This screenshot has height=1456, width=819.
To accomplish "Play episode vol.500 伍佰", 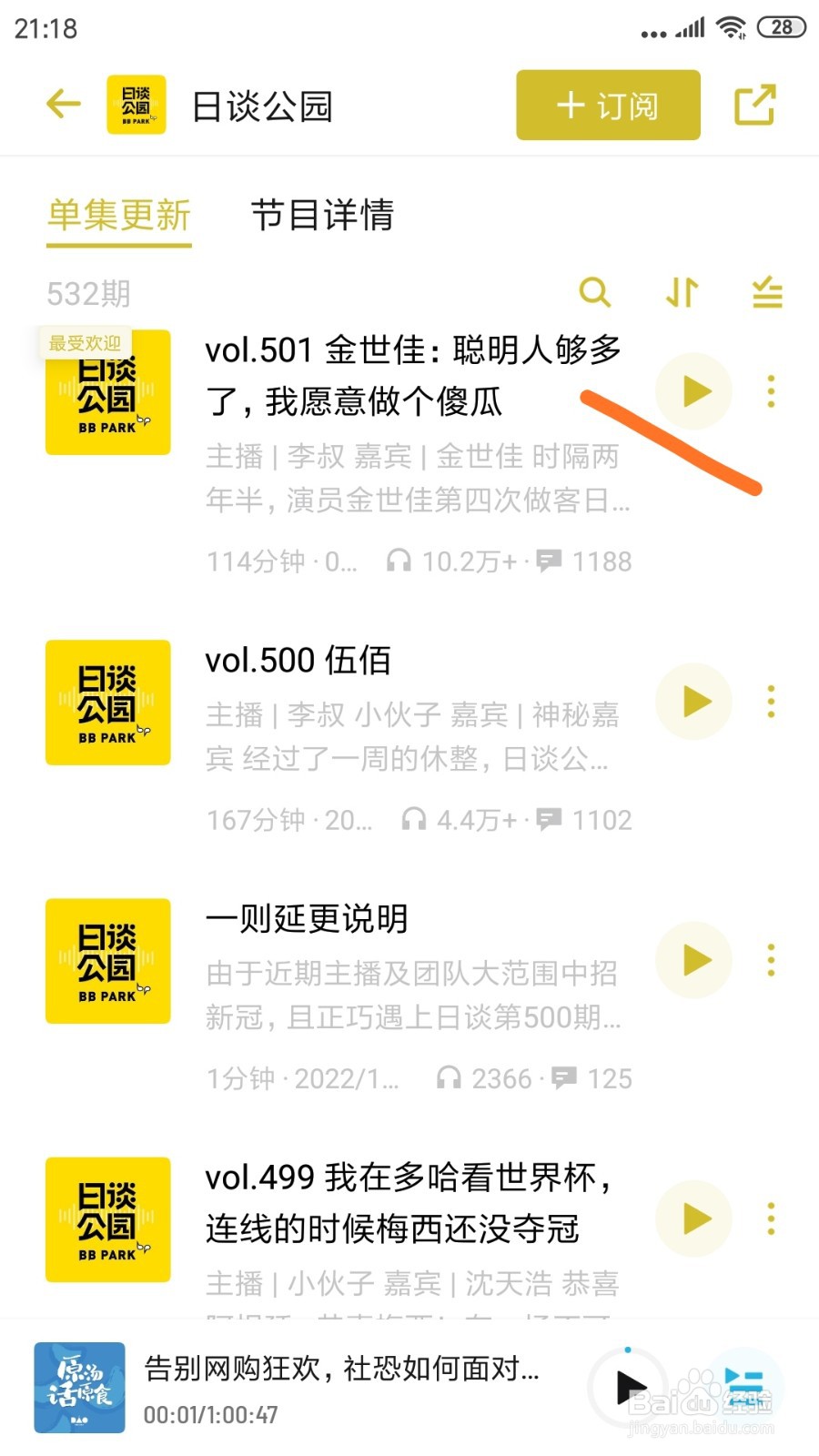I will click(693, 702).
